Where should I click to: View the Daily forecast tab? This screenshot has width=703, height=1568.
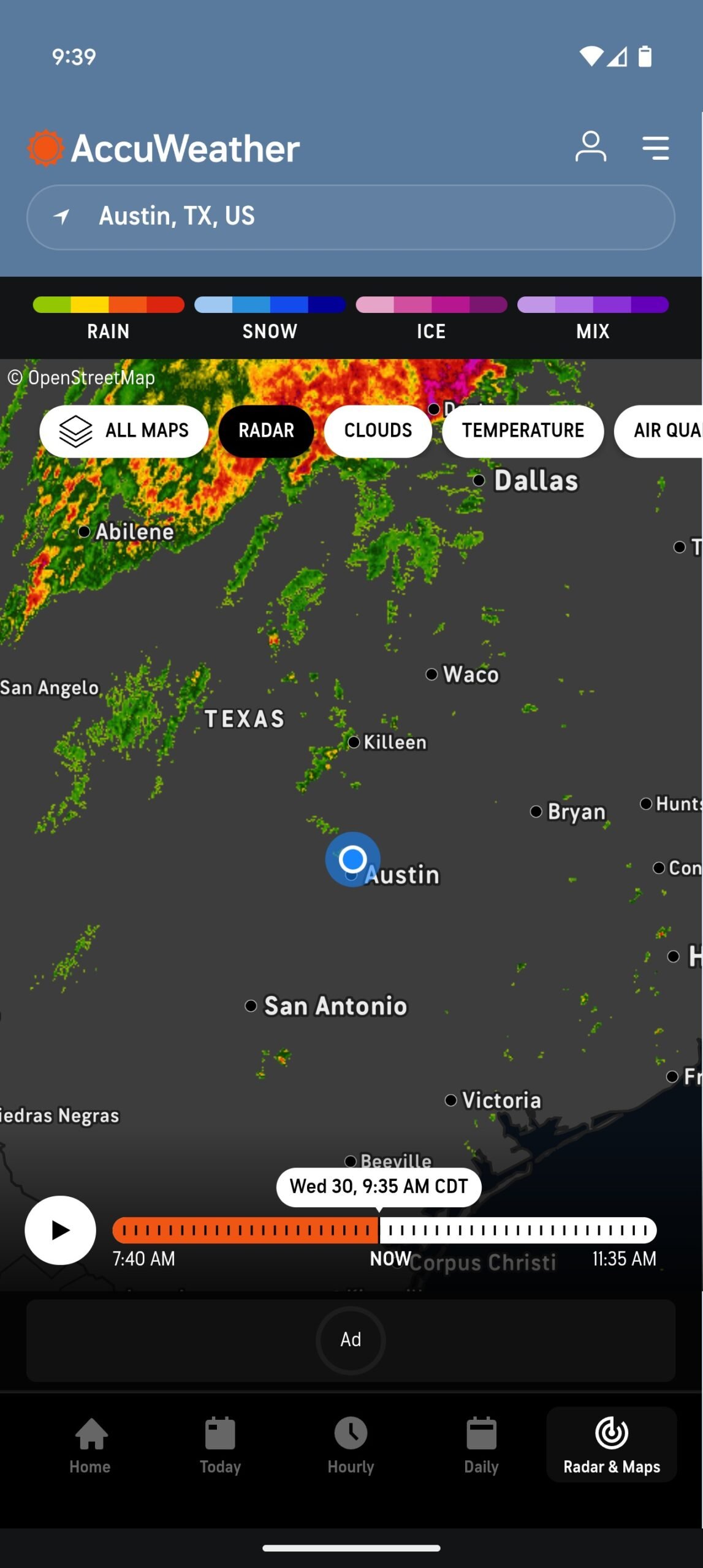481,1444
